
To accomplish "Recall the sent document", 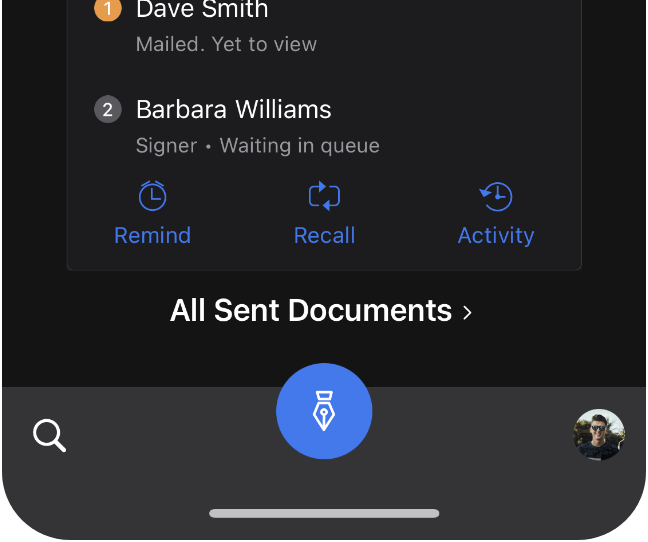I will (x=324, y=213).
